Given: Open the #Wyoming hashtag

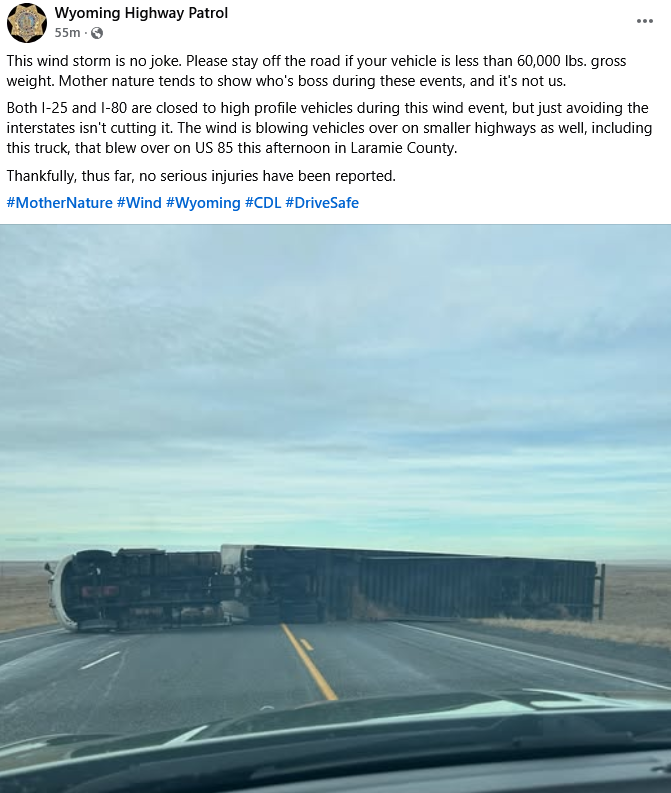Looking at the screenshot, I should 203,203.
